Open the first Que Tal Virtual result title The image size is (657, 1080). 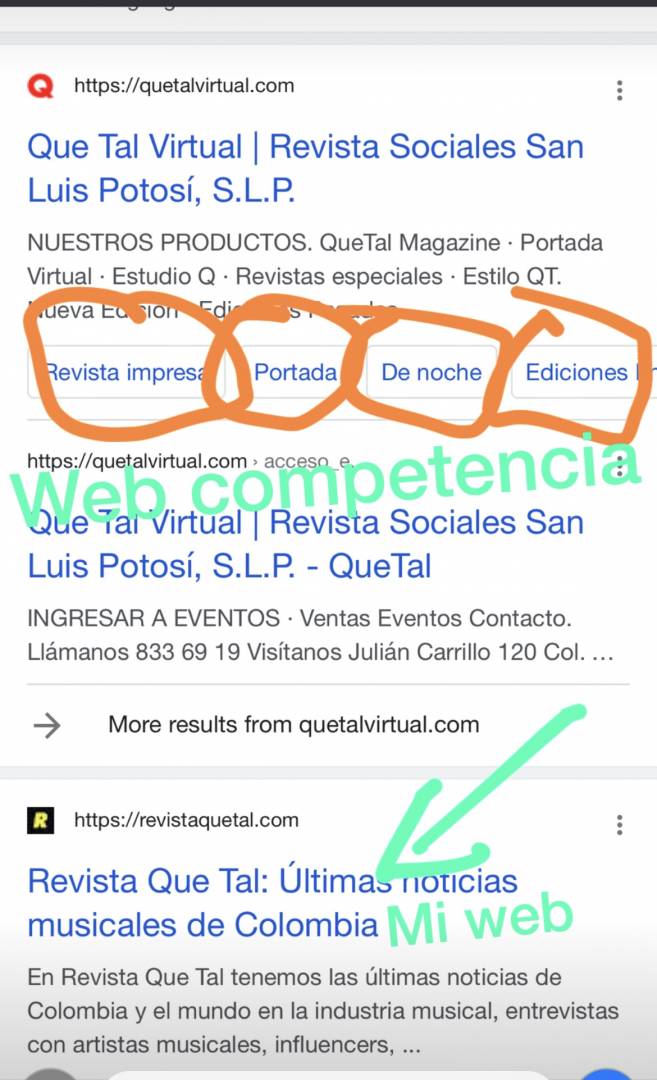305,168
